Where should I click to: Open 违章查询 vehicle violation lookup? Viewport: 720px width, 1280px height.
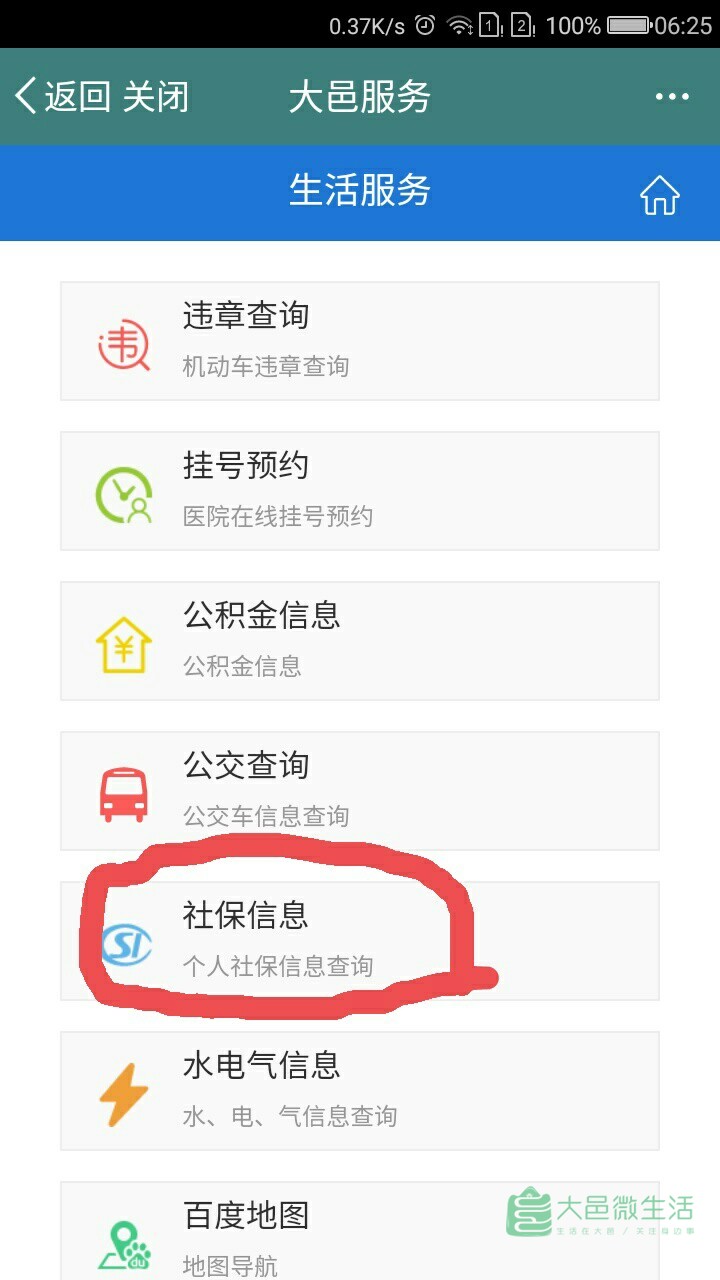click(x=359, y=341)
